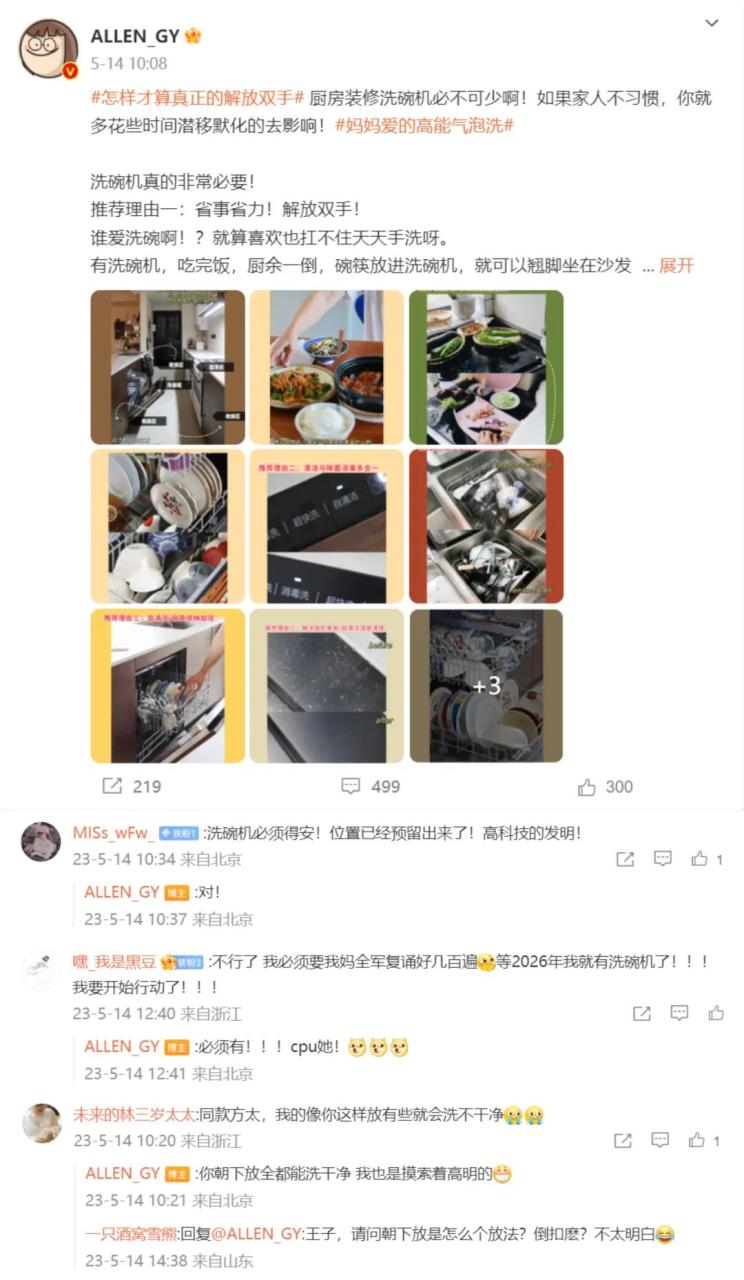View hidden photos via the +3 overlay

point(486,685)
